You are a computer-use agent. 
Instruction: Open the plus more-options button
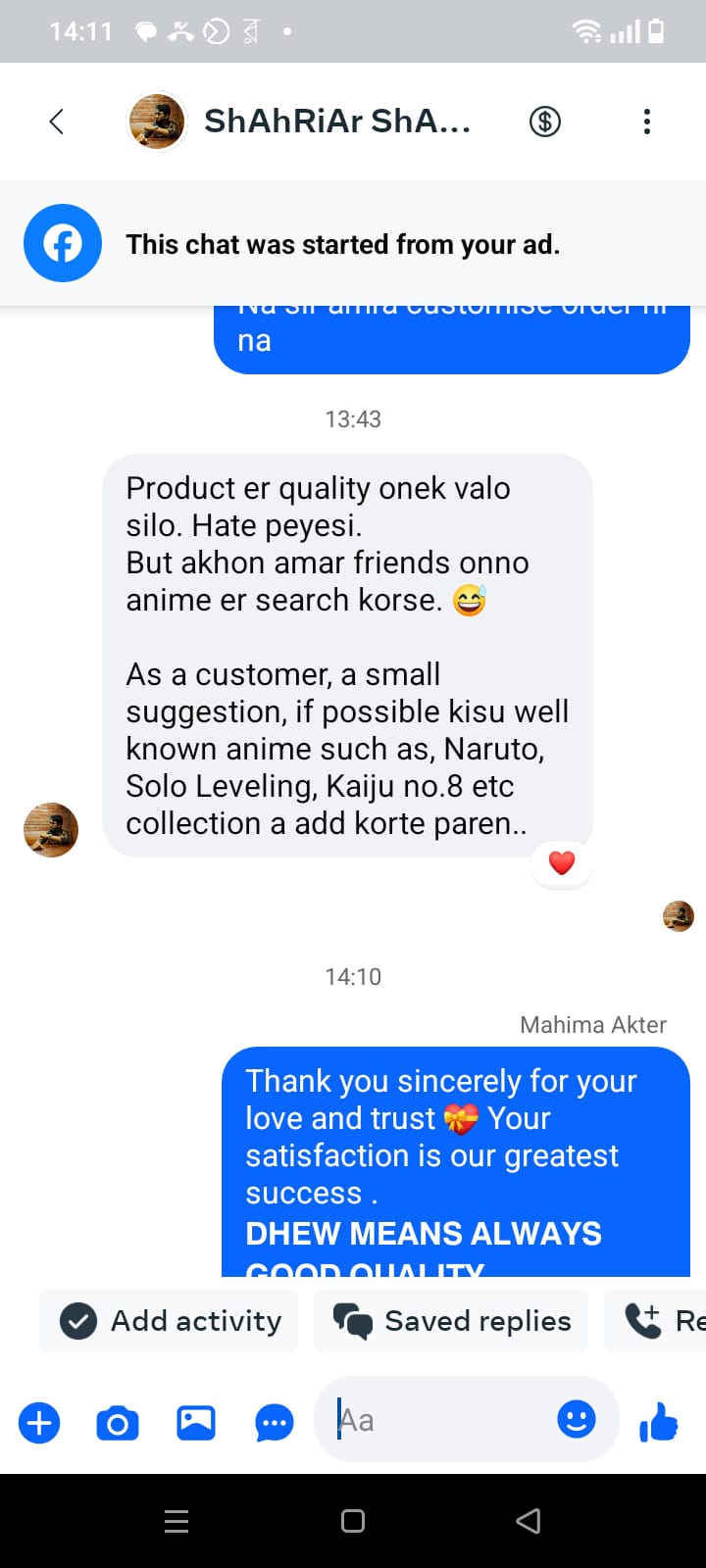click(39, 1422)
